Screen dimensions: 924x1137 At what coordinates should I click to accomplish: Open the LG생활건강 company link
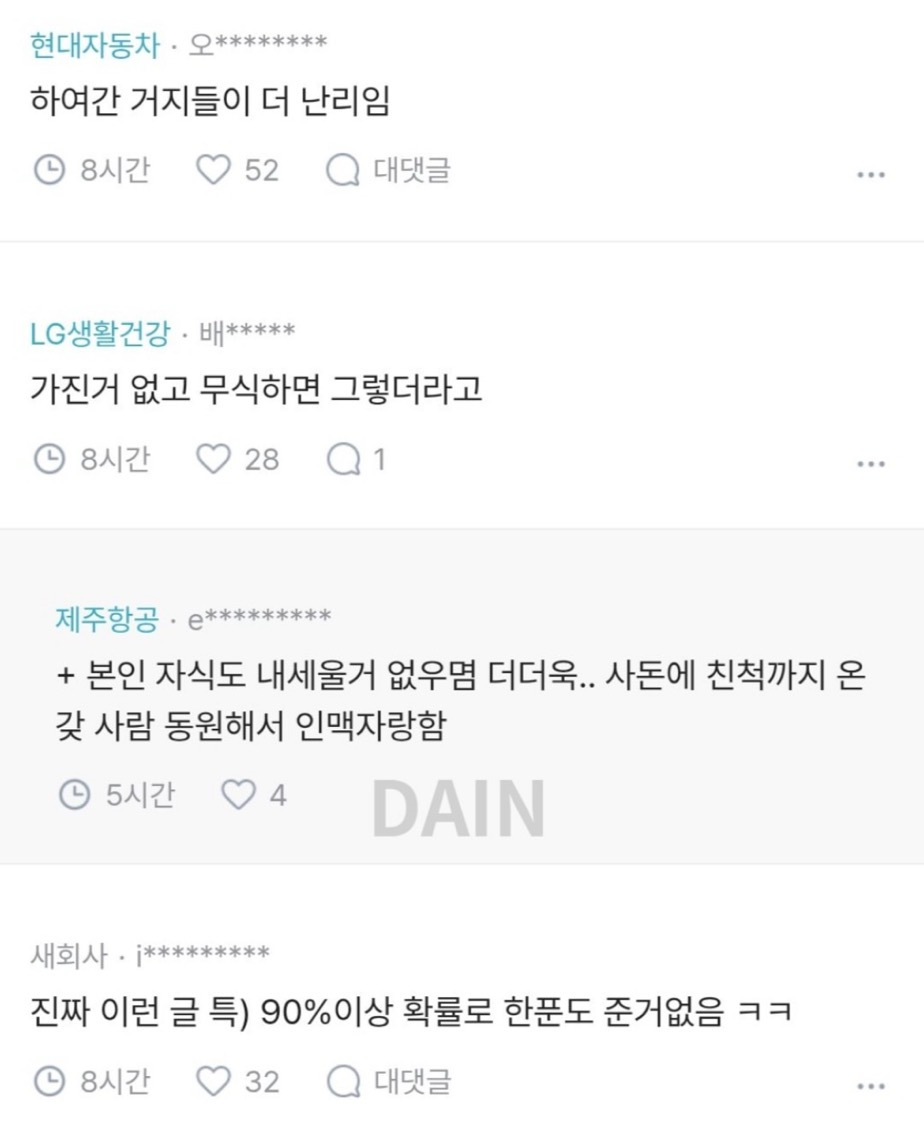click(100, 333)
